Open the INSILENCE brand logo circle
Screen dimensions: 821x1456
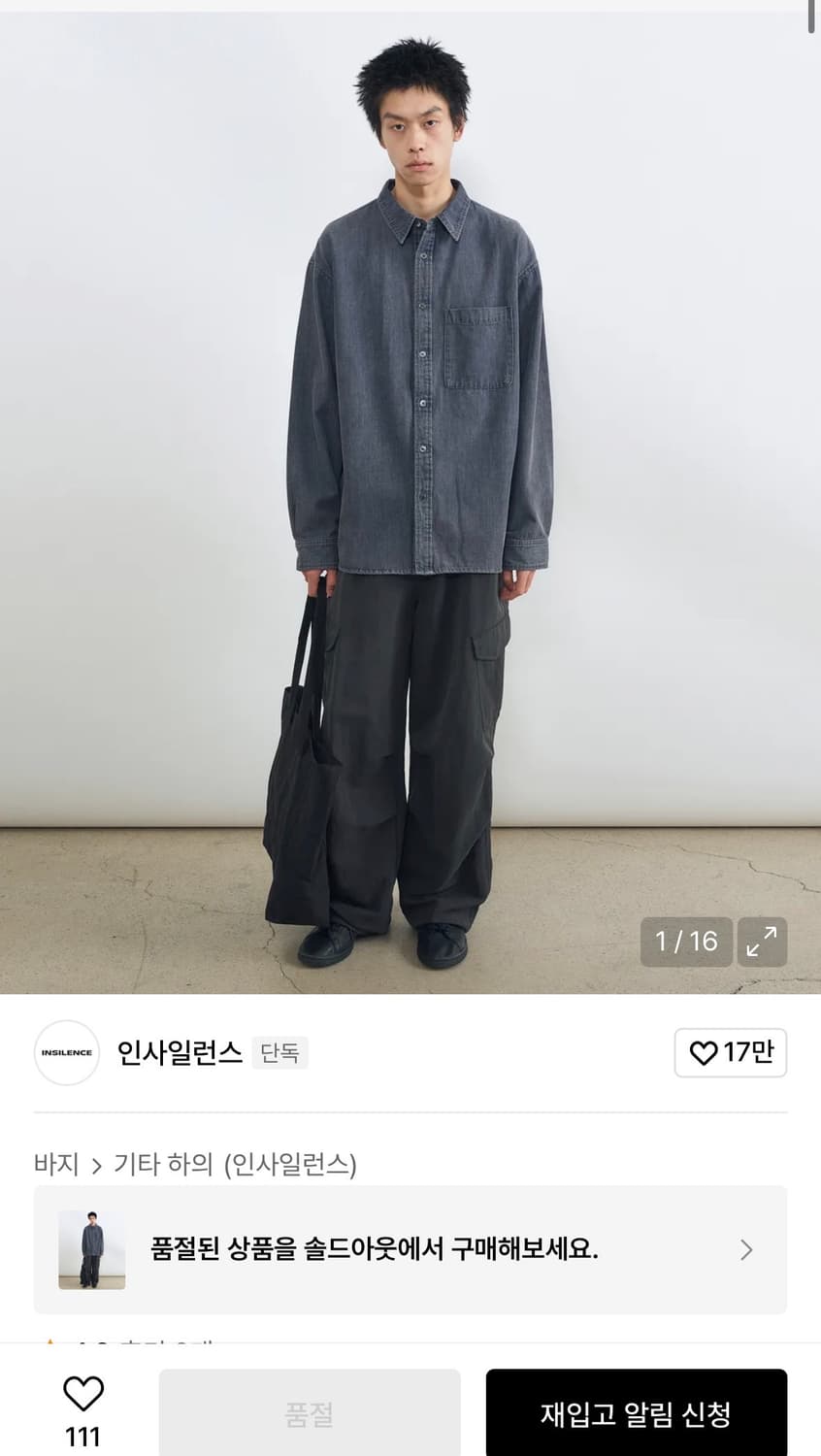coord(66,1052)
